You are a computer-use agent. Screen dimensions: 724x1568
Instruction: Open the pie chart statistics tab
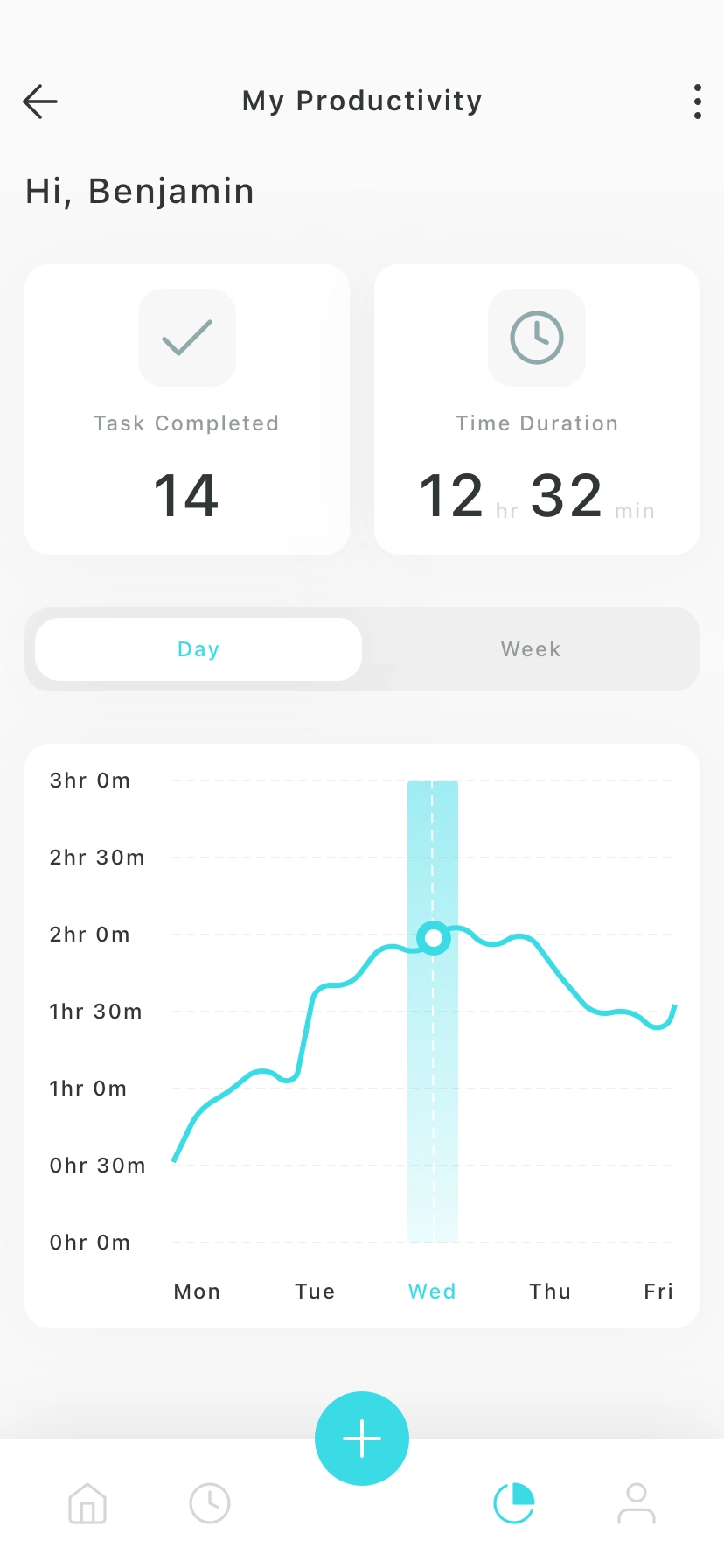(514, 1503)
